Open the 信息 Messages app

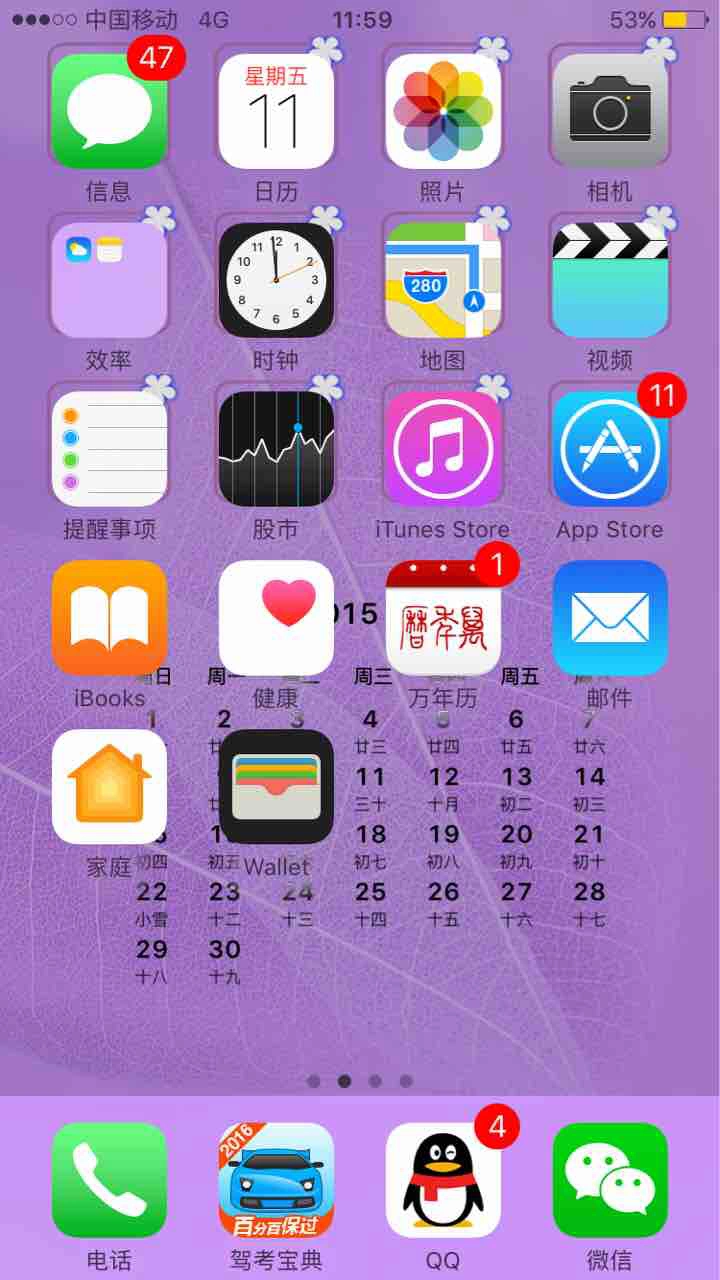coord(109,111)
